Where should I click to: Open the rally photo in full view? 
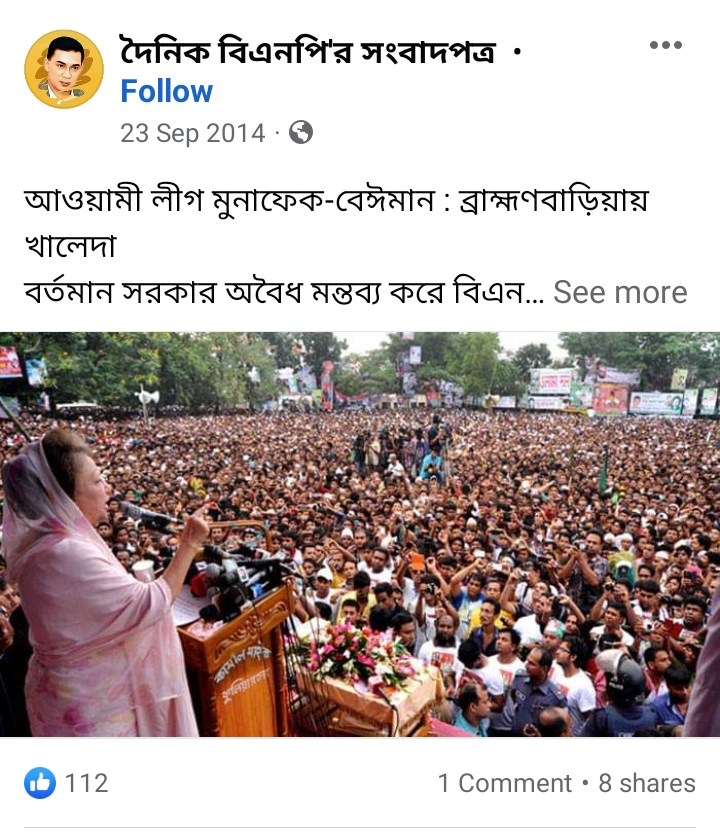coord(360,534)
